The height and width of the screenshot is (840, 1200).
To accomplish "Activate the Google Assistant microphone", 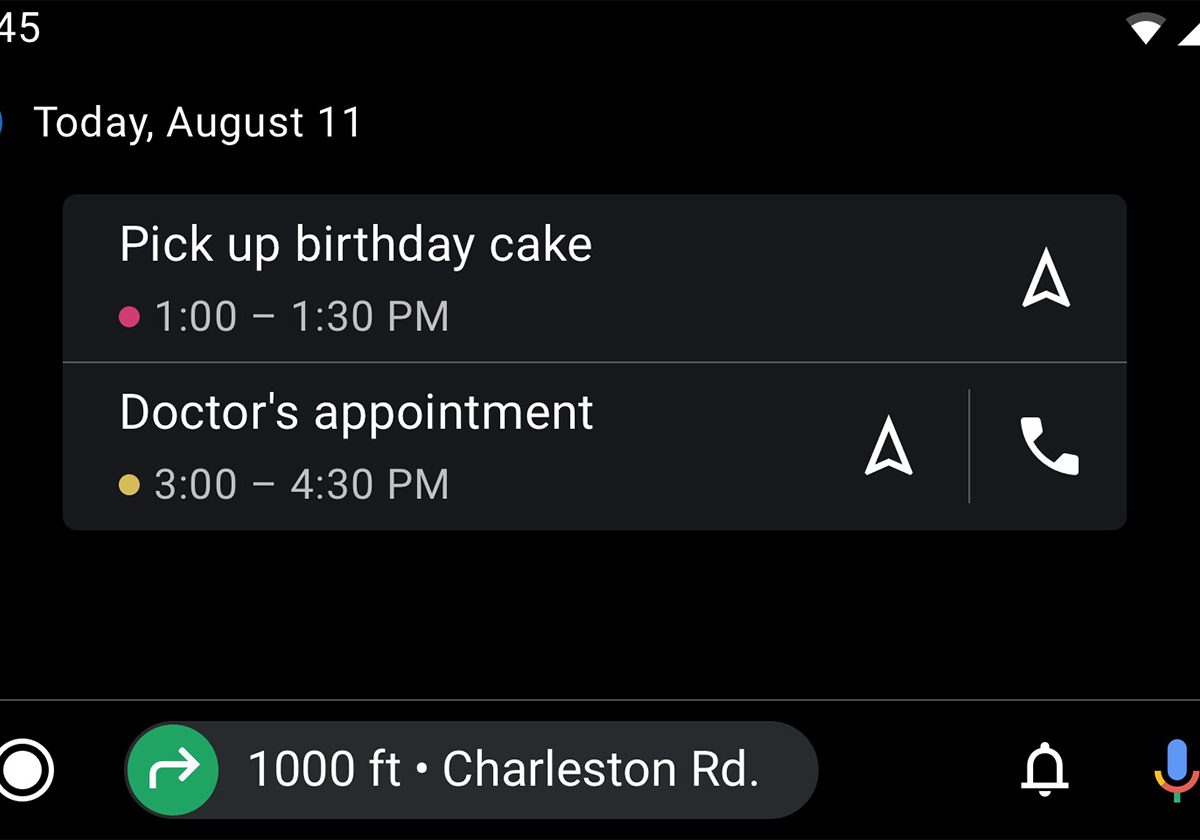I will (1177, 770).
